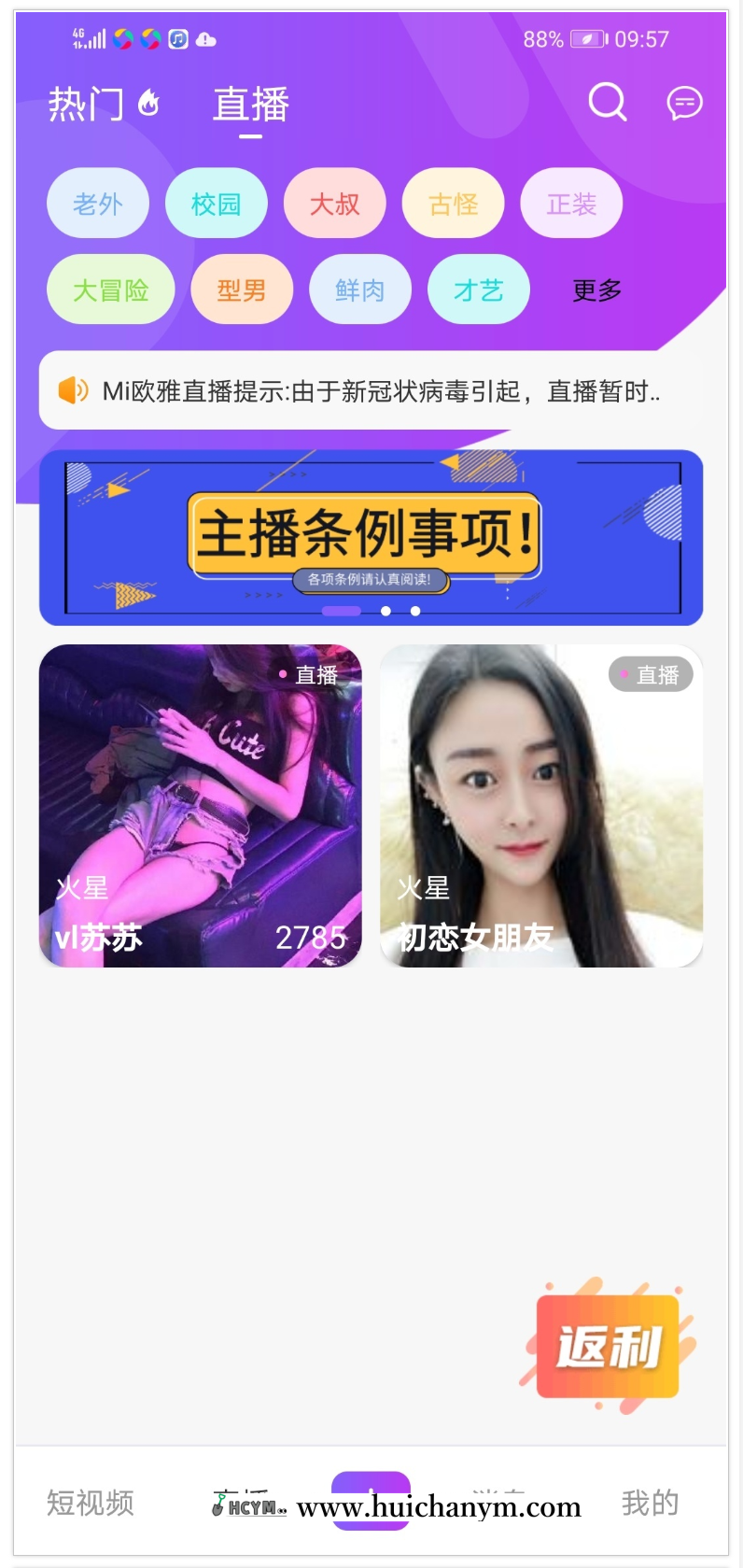Tap the third carousel indicator dot
Screen dimensions: 743x1568
coord(415,611)
